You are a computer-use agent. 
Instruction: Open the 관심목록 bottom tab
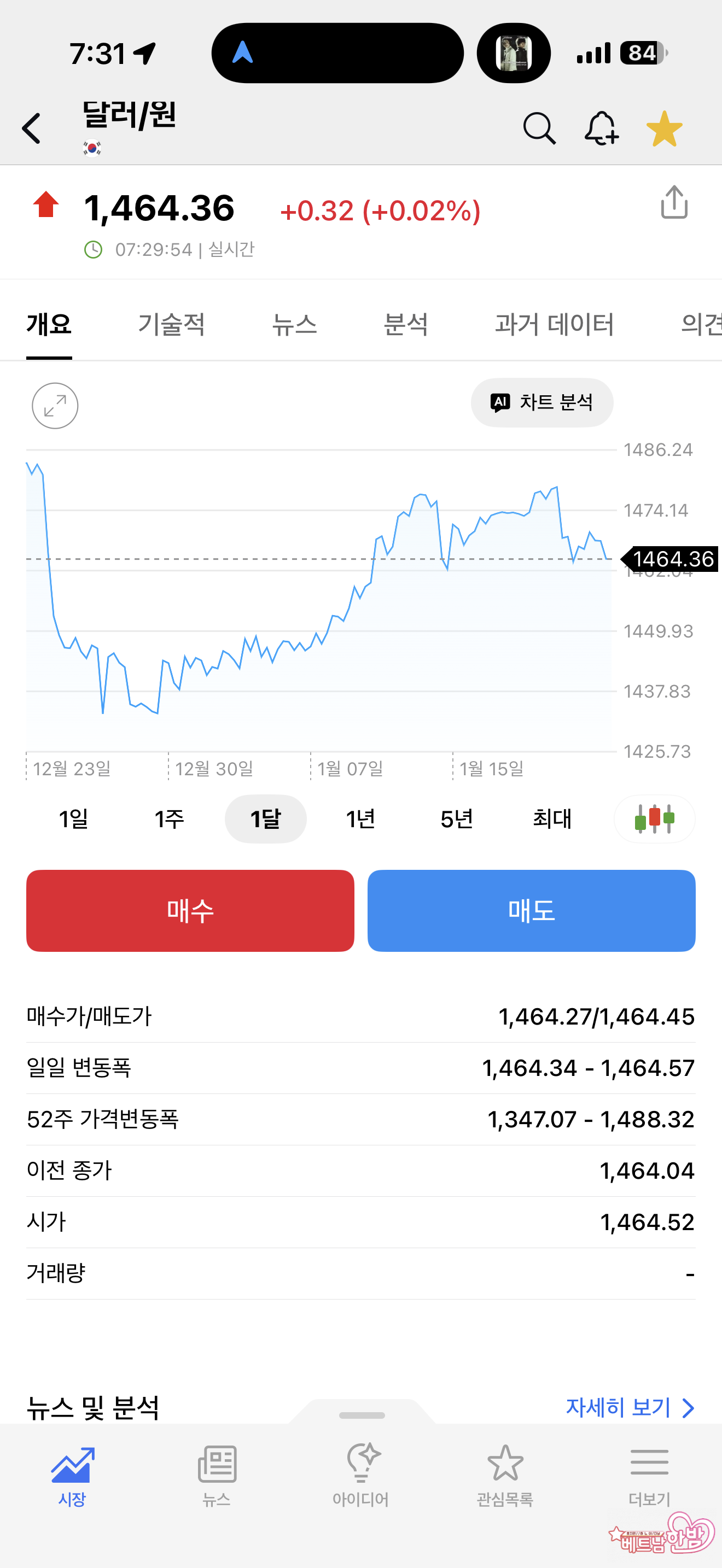(505, 1473)
